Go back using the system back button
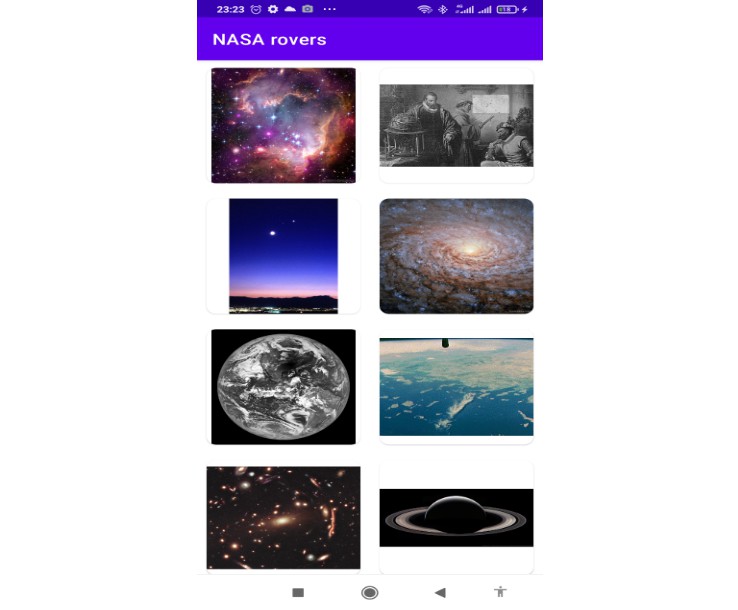This screenshot has height=610, width=738. (x=440, y=592)
